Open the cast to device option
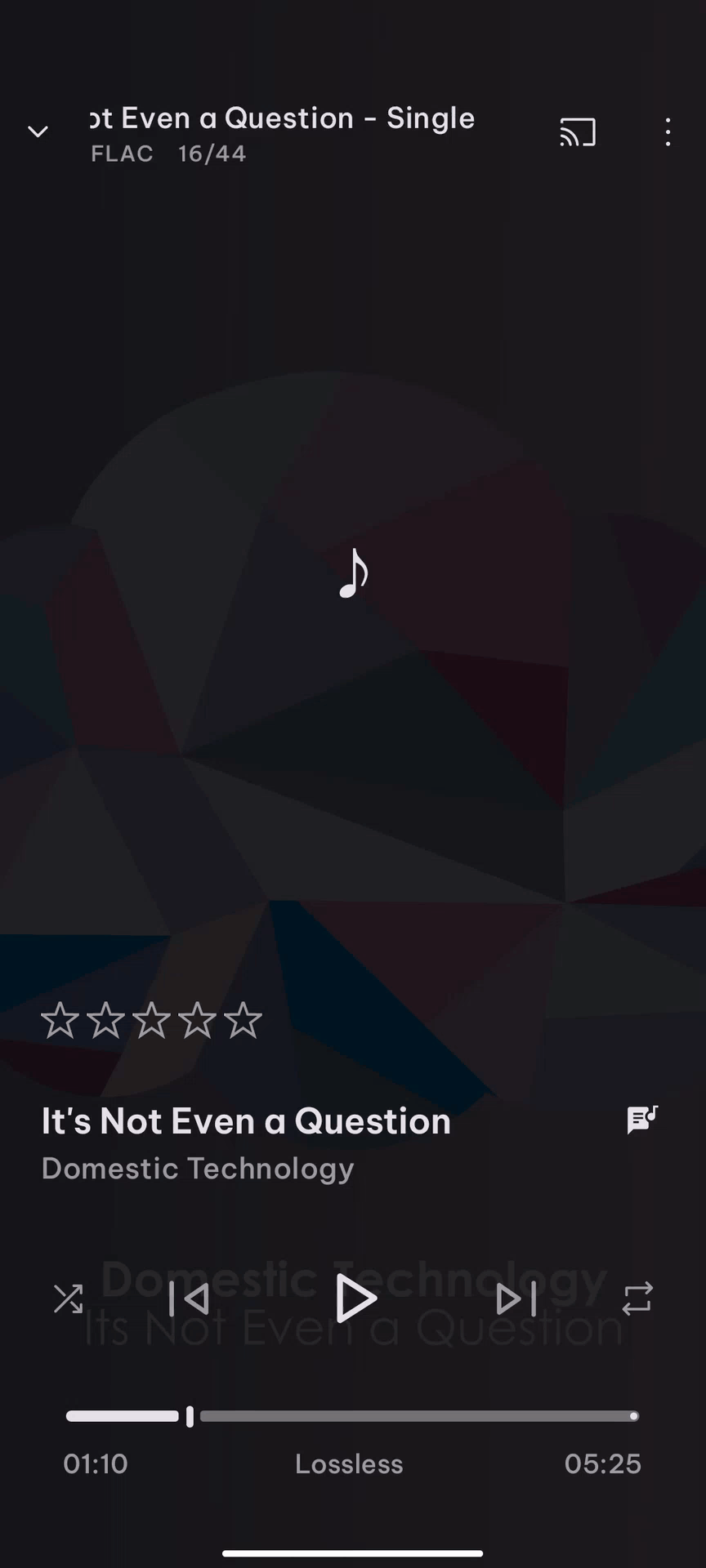This screenshot has width=706, height=1568. pyautogui.click(x=578, y=132)
